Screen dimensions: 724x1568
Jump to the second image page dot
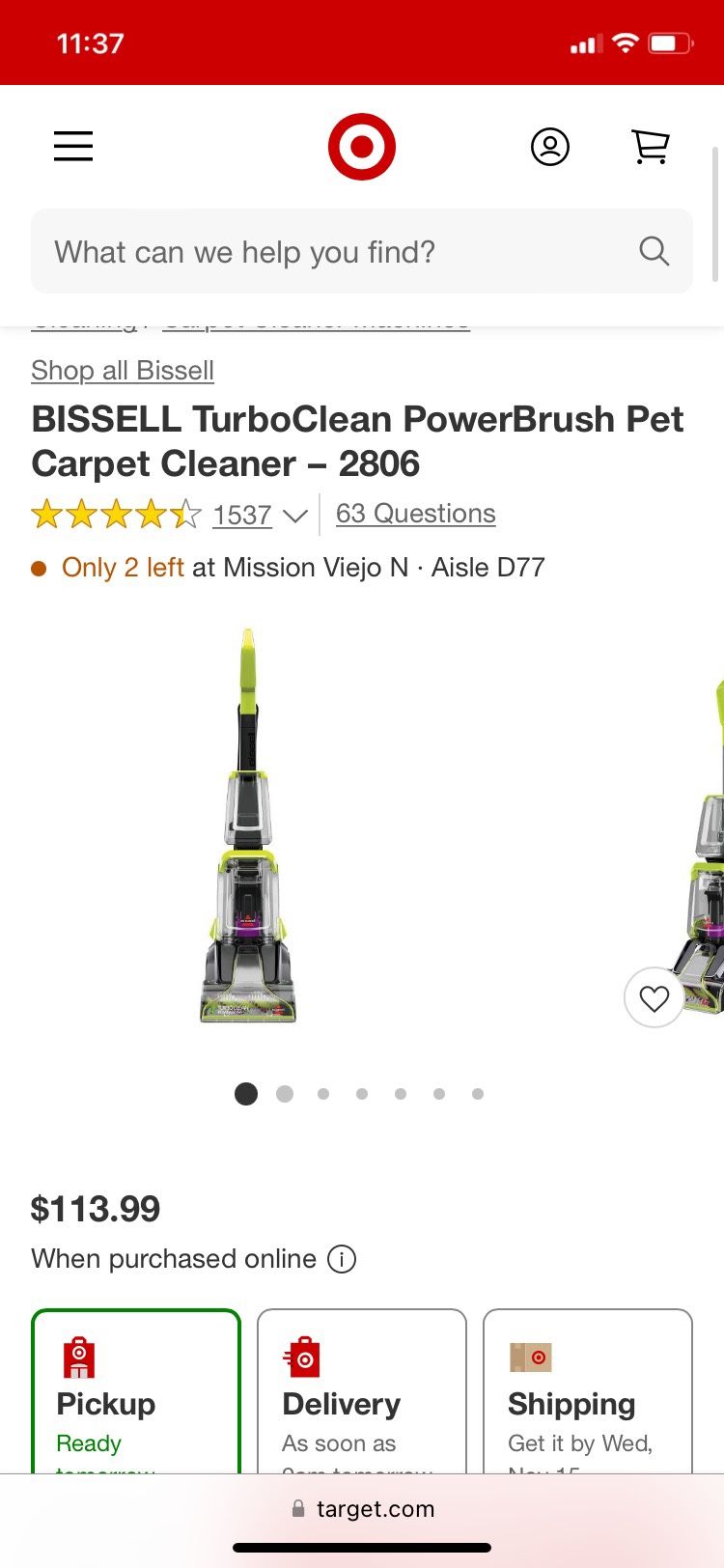click(285, 1094)
